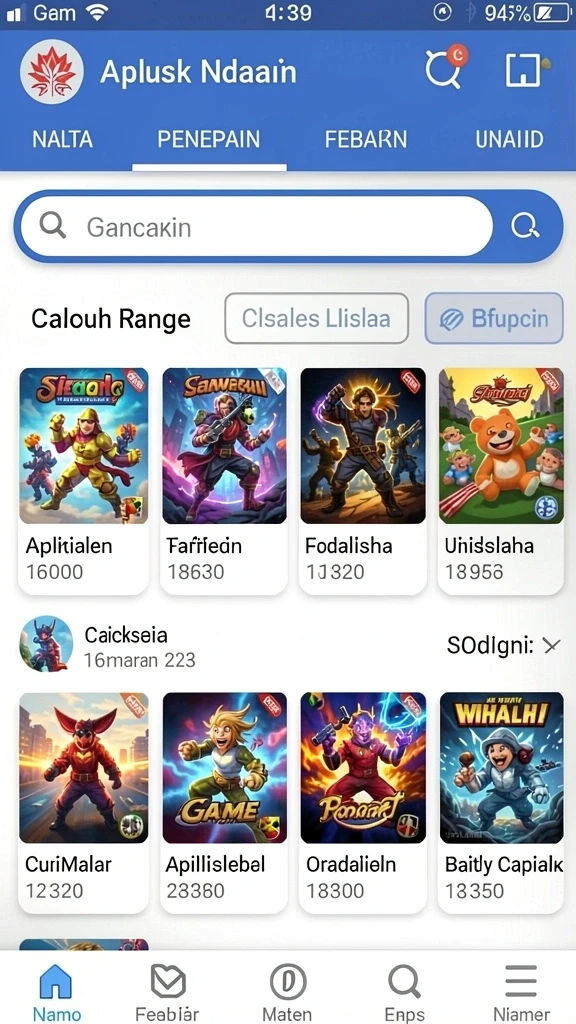Image resolution: width=576 pixels, height=1024 pixels.
Task: Tap the Bfupcin filter chip
Action: (494, 319)
